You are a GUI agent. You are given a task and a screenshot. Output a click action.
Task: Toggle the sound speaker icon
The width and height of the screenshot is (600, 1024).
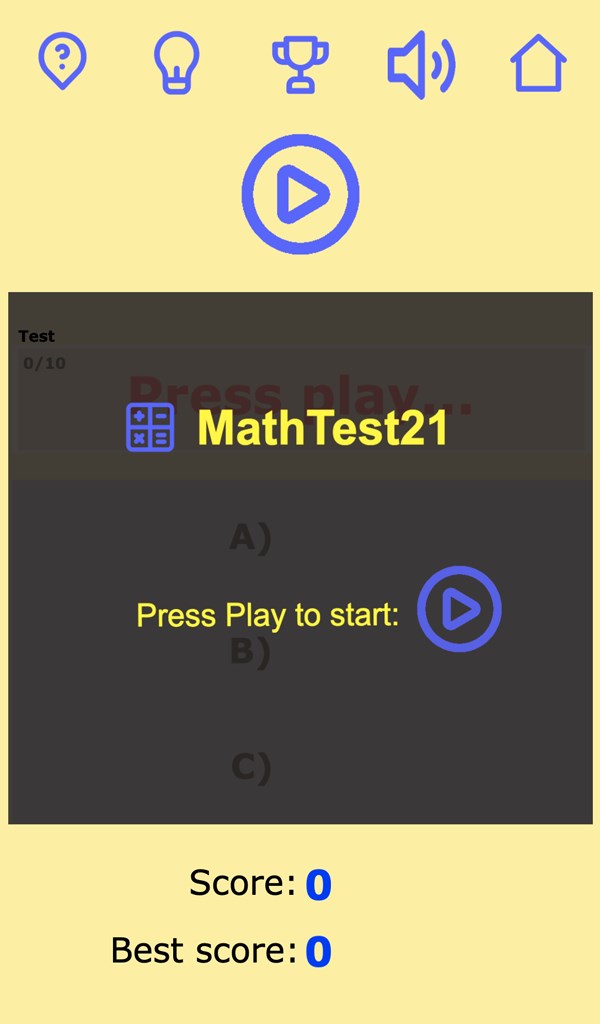421,64
